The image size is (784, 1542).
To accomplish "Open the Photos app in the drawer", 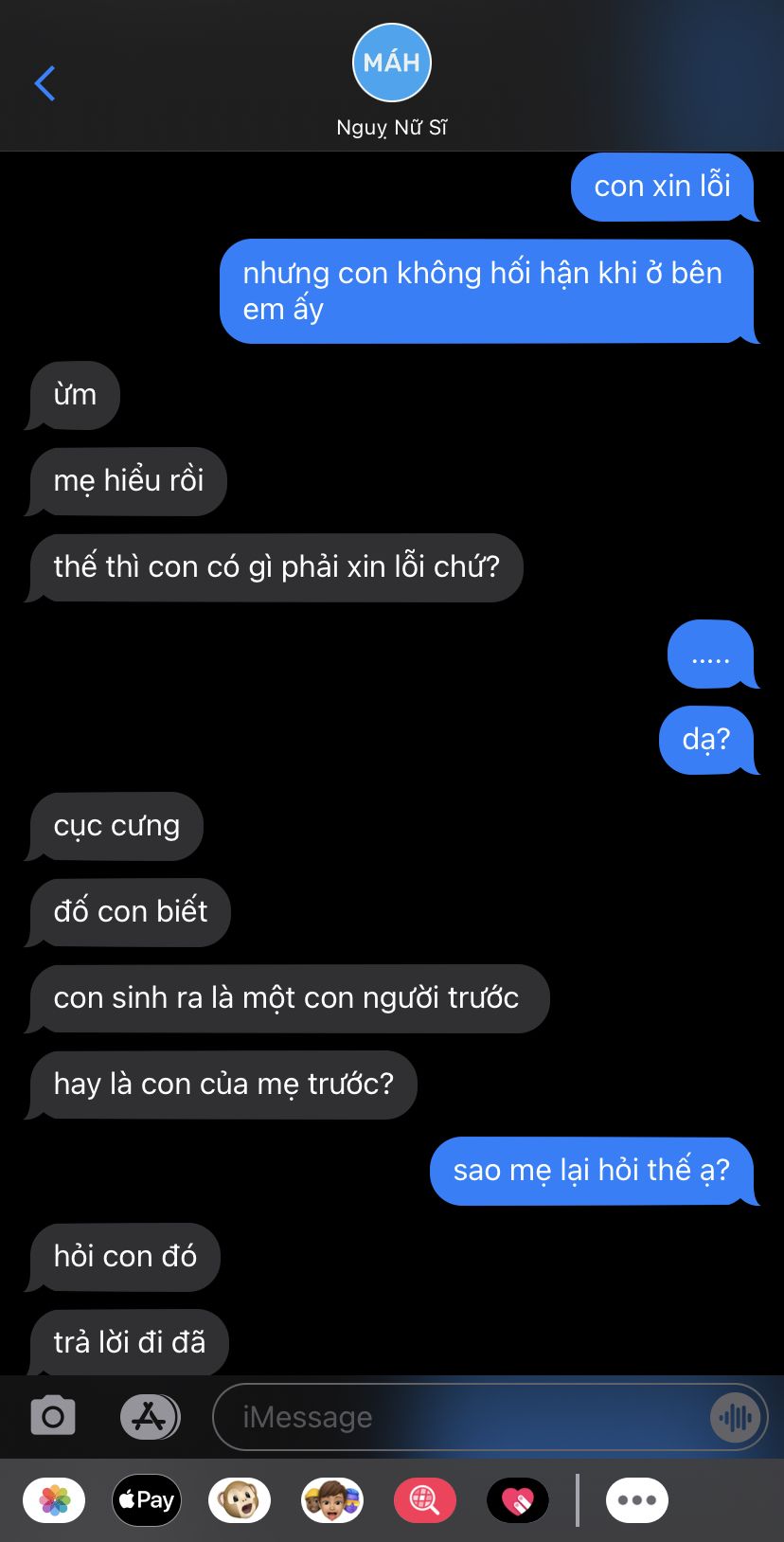I will tap(54, 1500).
